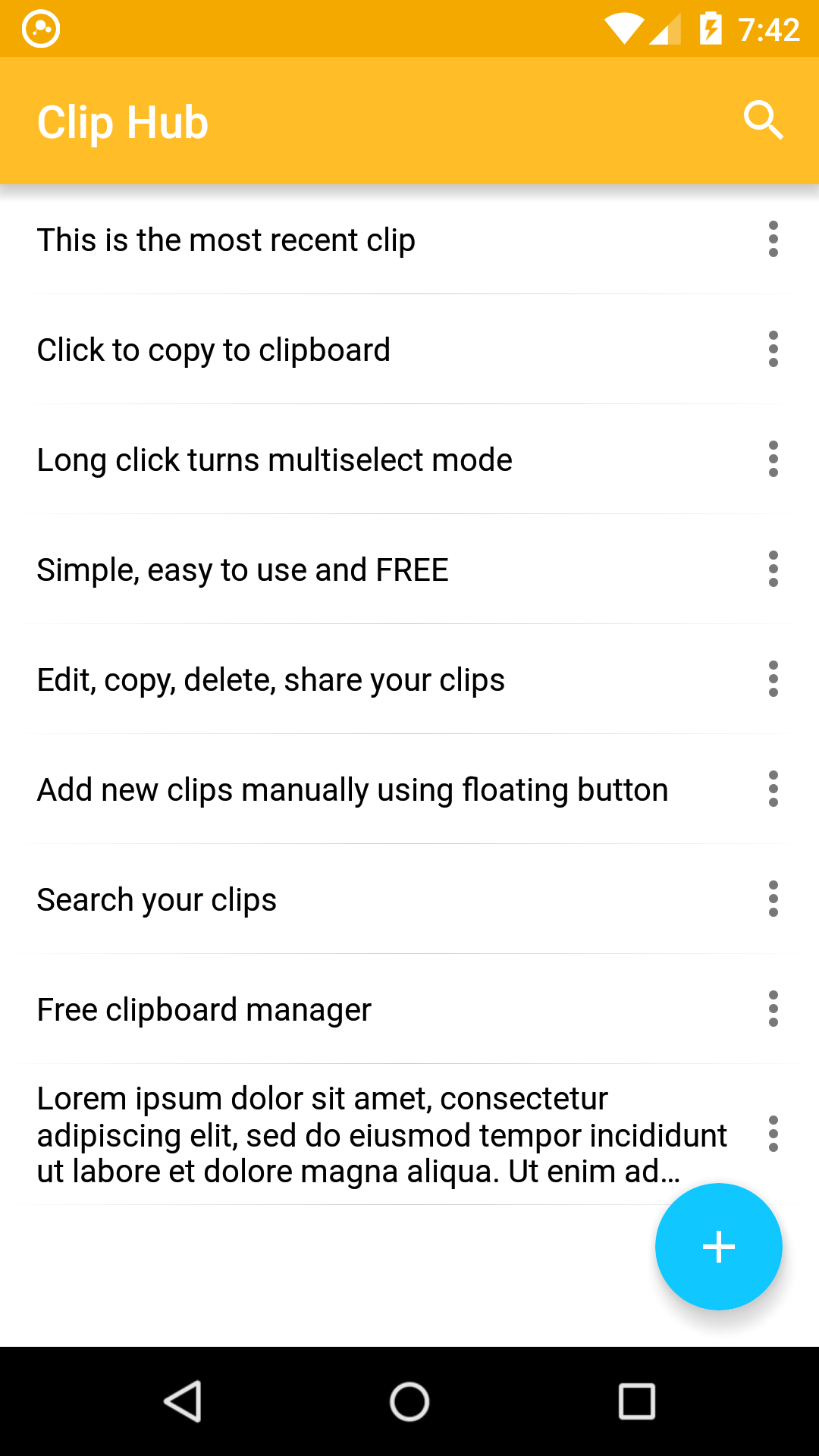Open options for 'Free clipboard manager'
Image resolution: width=819 pixels, height=1456 pixels.
pyautogui.click(x=773, y=1009)
